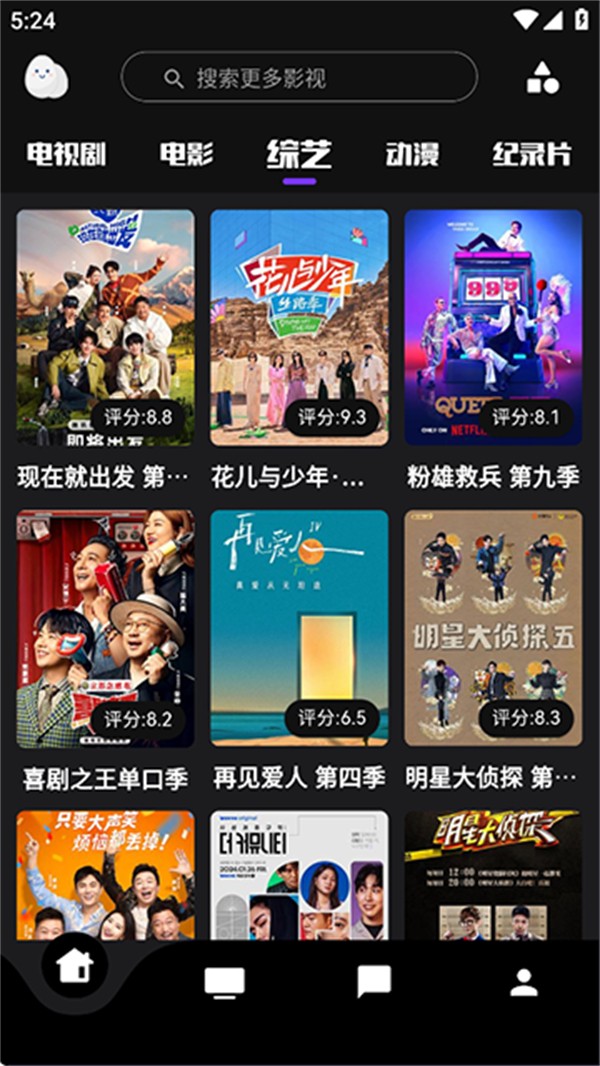Switch to the 电视剧 tab

[x=66, y=155]
